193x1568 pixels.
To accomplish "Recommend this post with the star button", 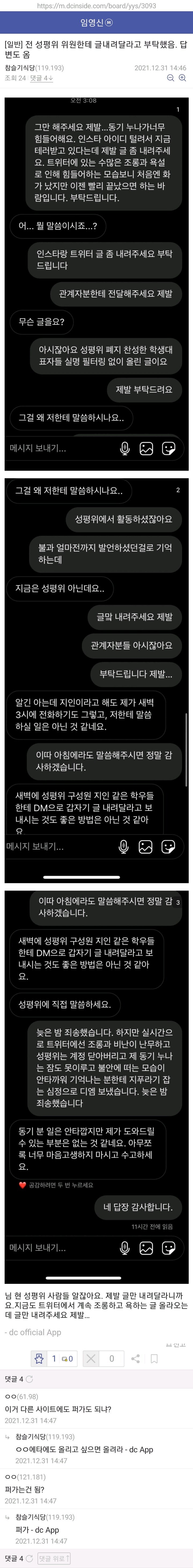I will click(39, 1358).
